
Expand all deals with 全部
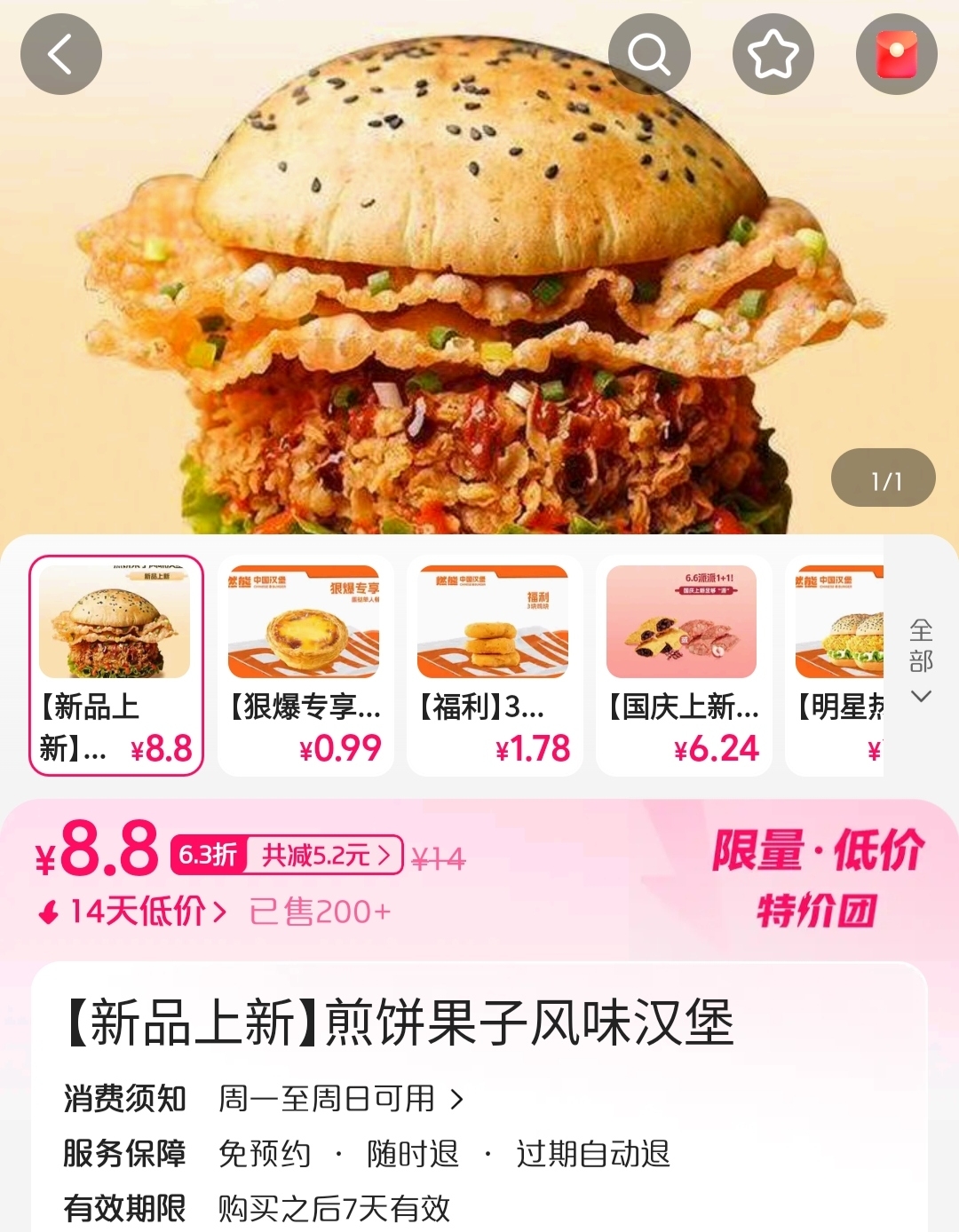[921, 661]
